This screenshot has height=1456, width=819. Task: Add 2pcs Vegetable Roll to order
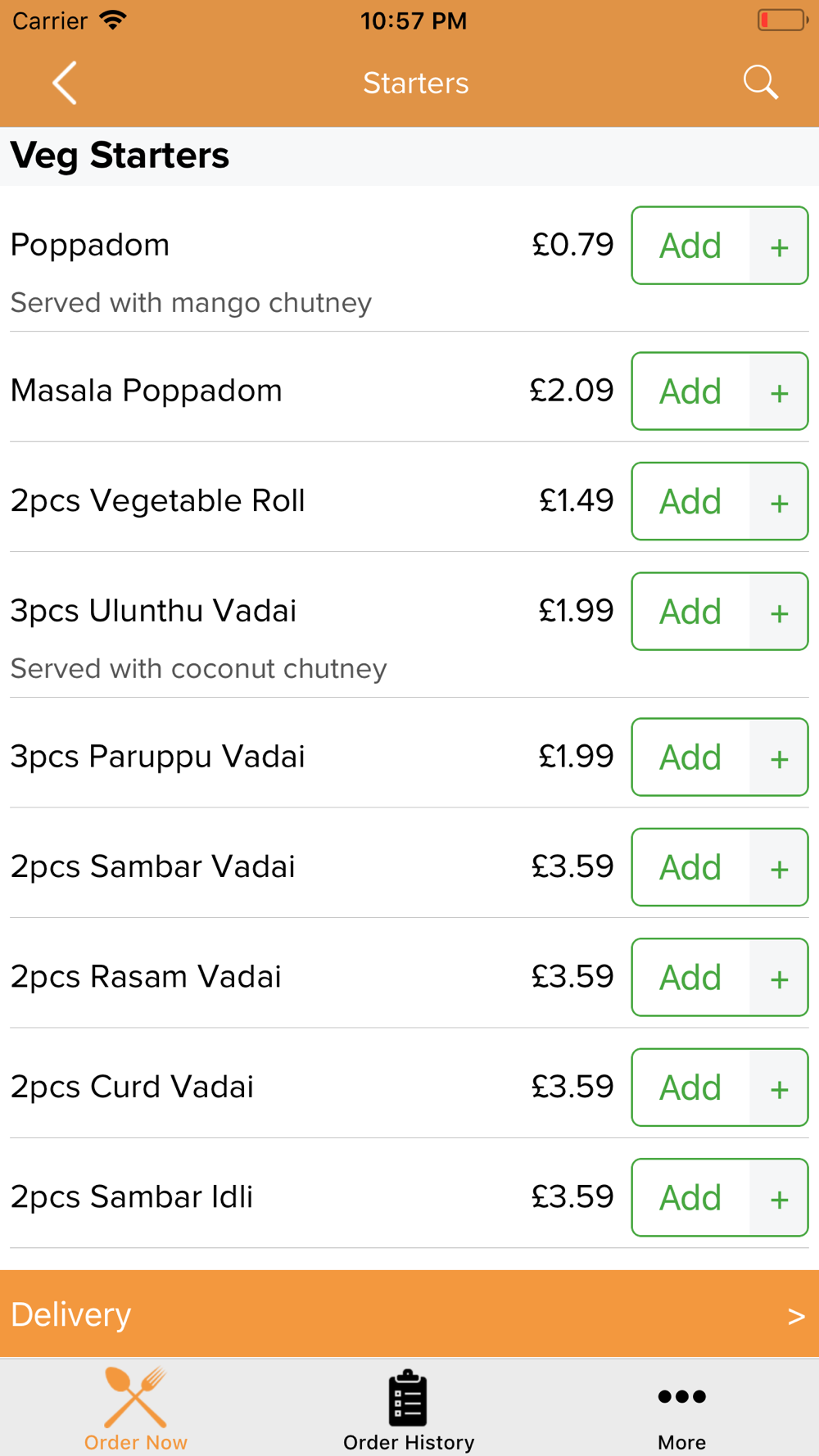(719, 501)
